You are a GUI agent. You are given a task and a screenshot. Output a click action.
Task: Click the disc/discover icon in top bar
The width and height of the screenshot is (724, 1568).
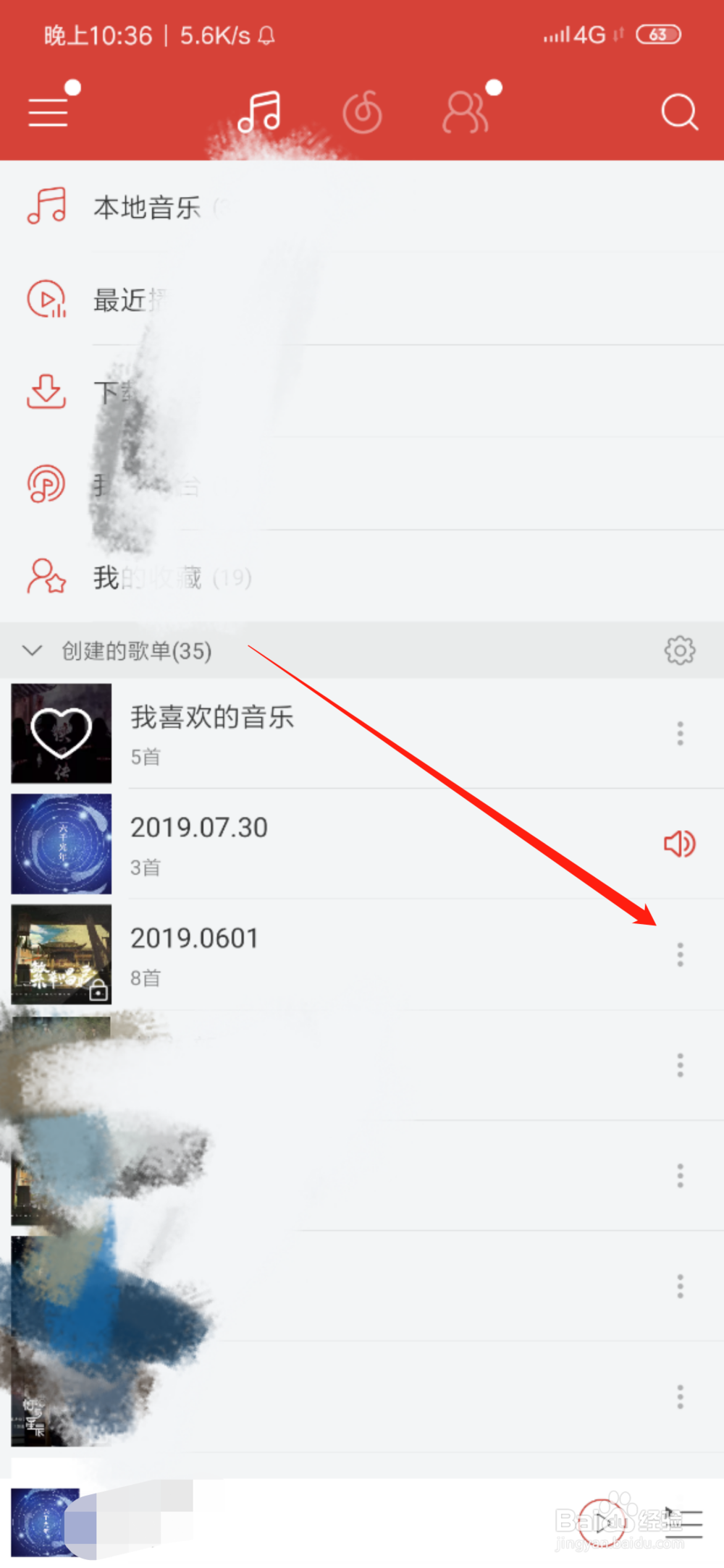point(362,112)
